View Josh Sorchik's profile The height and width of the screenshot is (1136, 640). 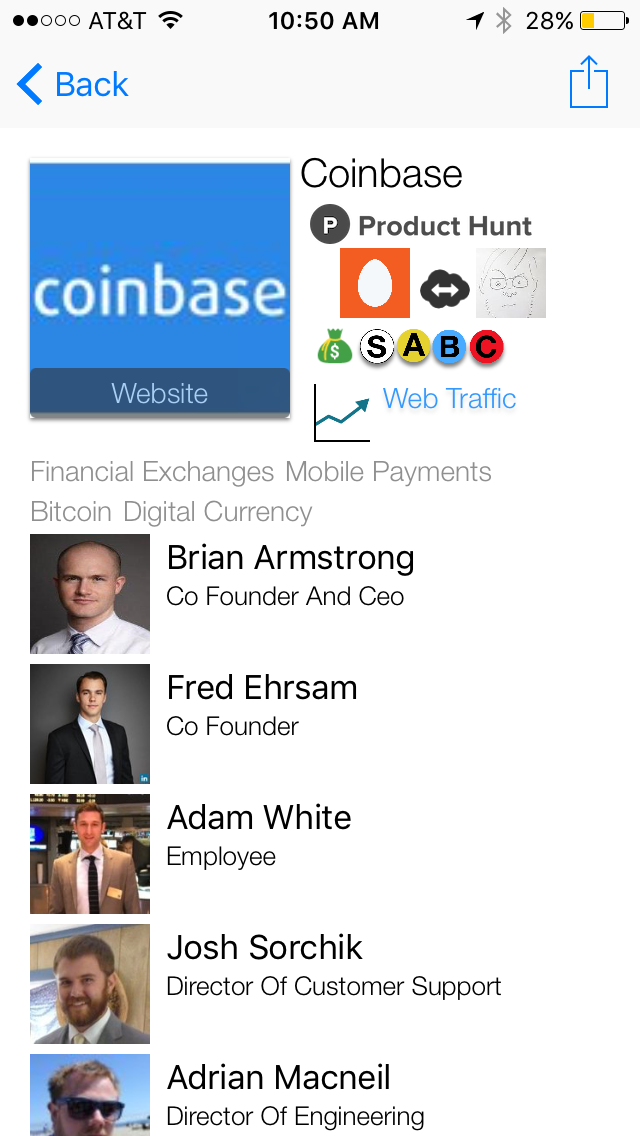click(264, 948)
